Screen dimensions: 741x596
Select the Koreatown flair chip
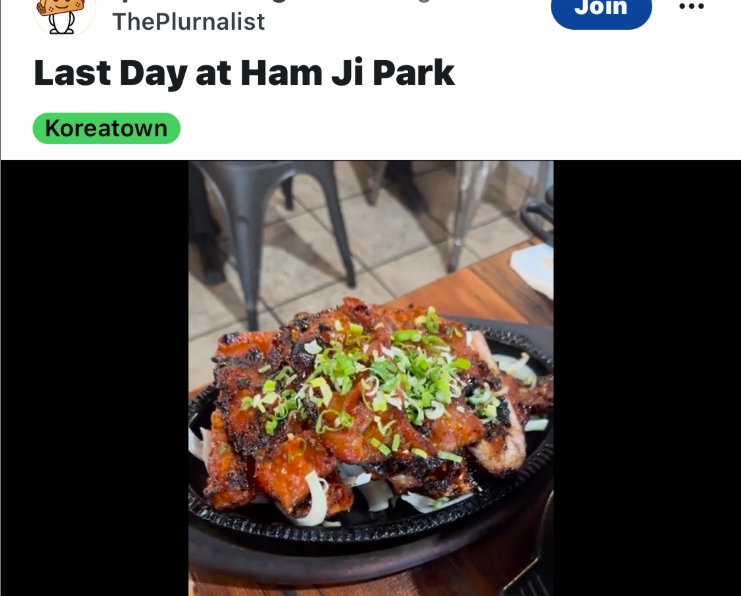pyautogui.click(x=106, y=128)
